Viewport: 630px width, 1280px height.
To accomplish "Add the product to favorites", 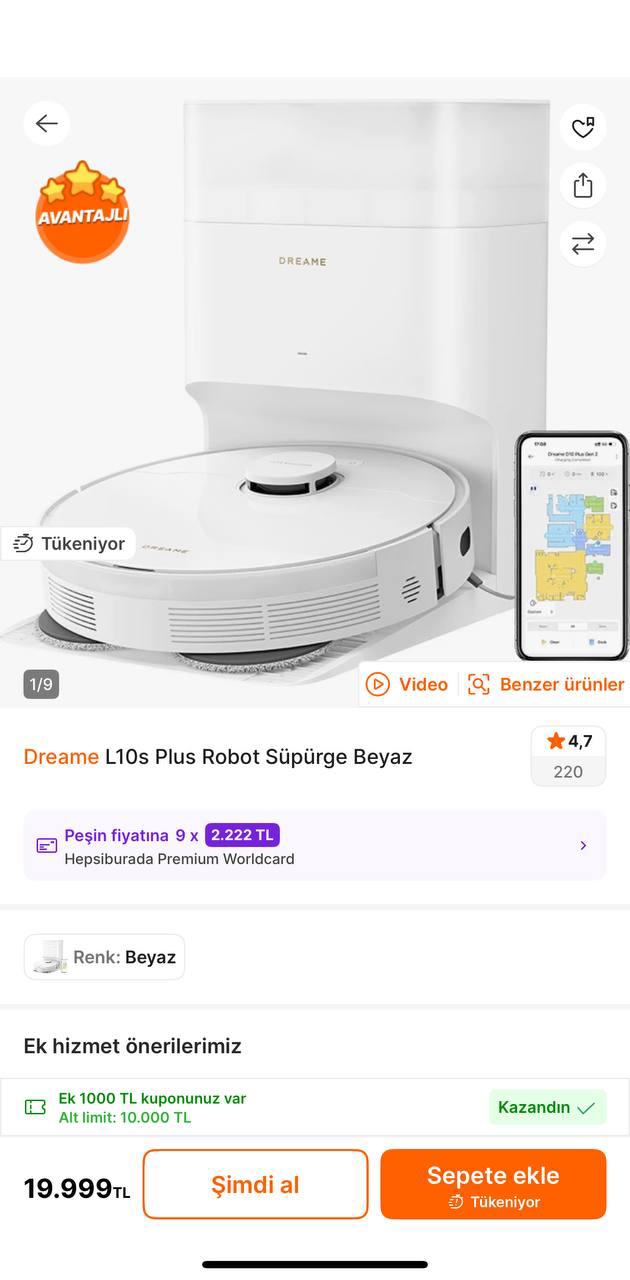I will [x=583, y=128].
